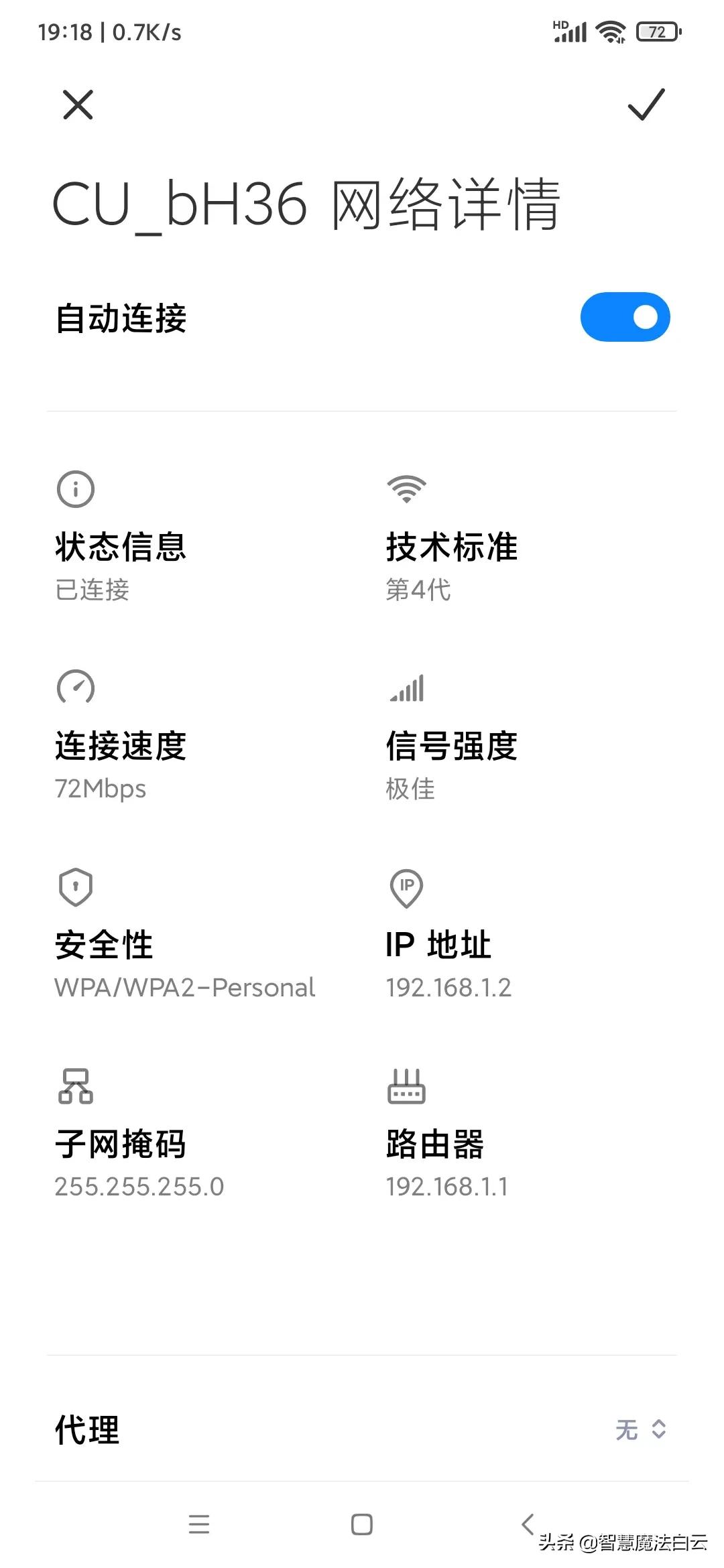
Task: Select the 安全性 security shield icon
Action: pos(75,886)
